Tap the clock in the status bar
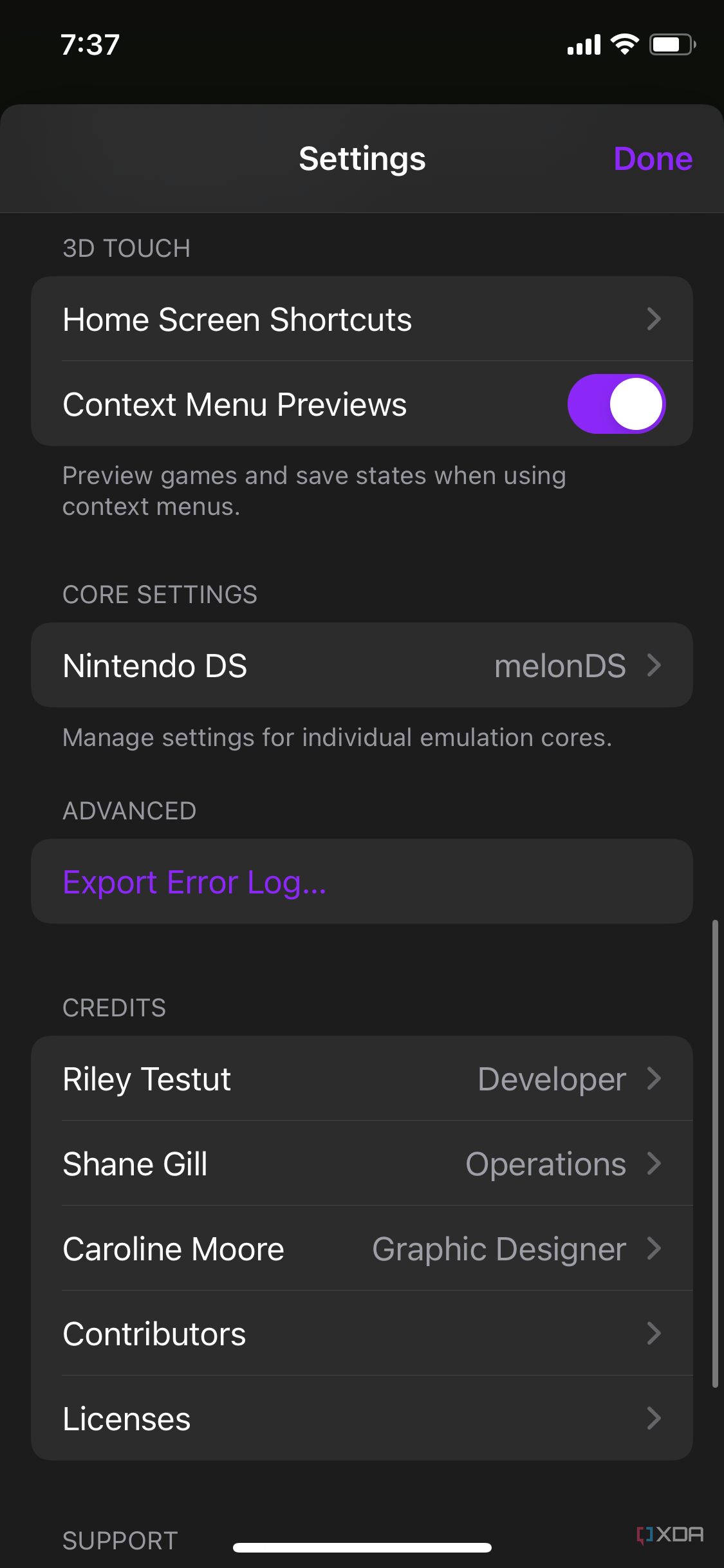724x1568 pixels. (x=90, y=44)
